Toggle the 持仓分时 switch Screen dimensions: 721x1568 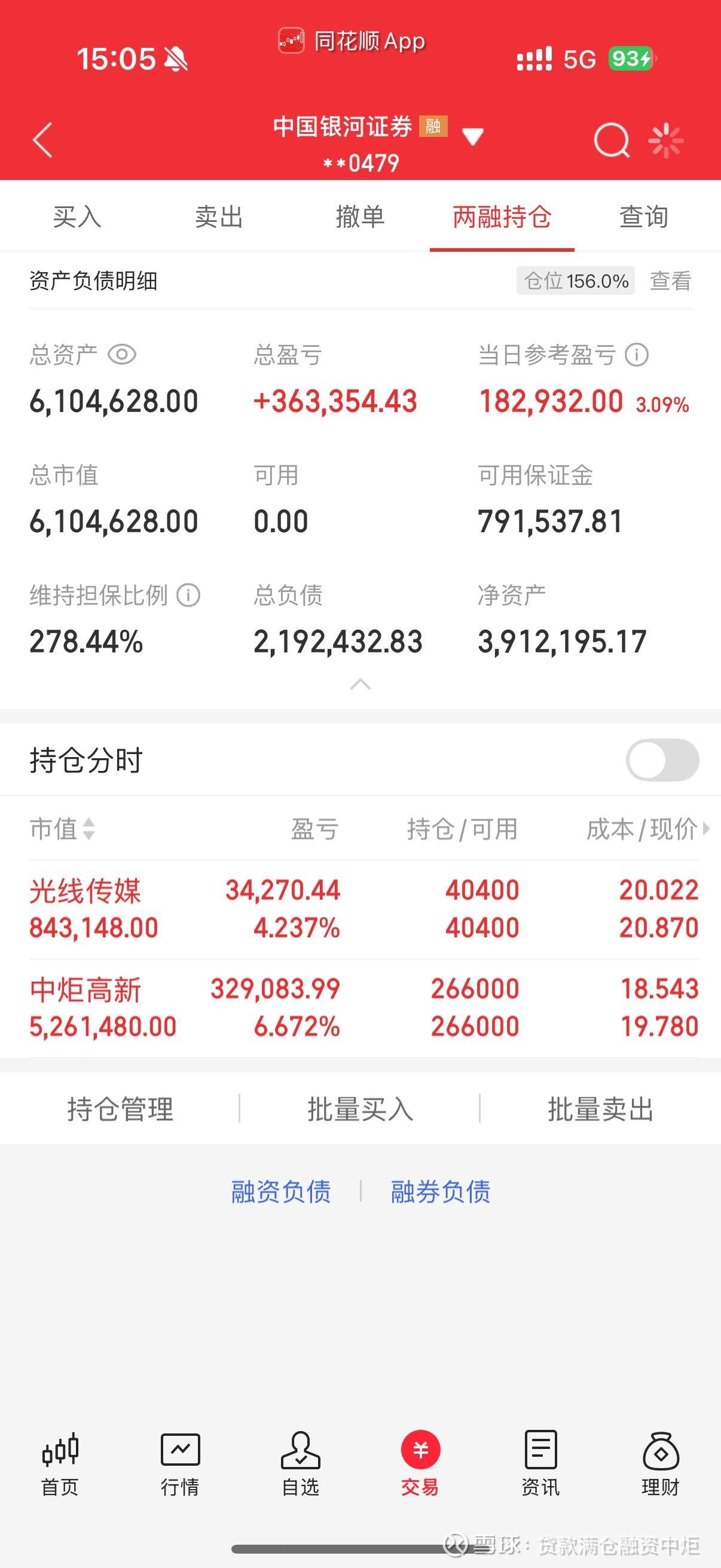(x=662, y=759)
